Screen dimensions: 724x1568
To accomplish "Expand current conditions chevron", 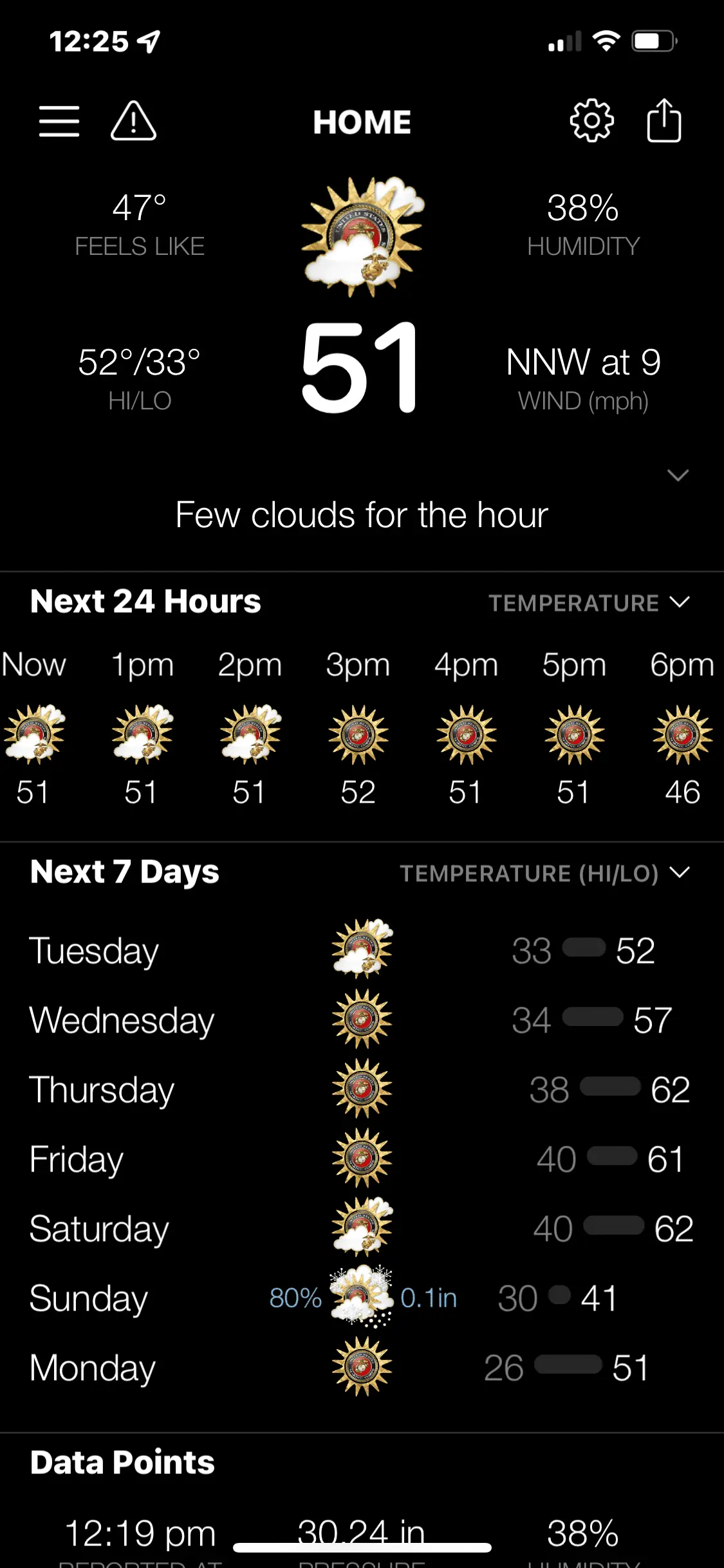I will tap(678, 476).
